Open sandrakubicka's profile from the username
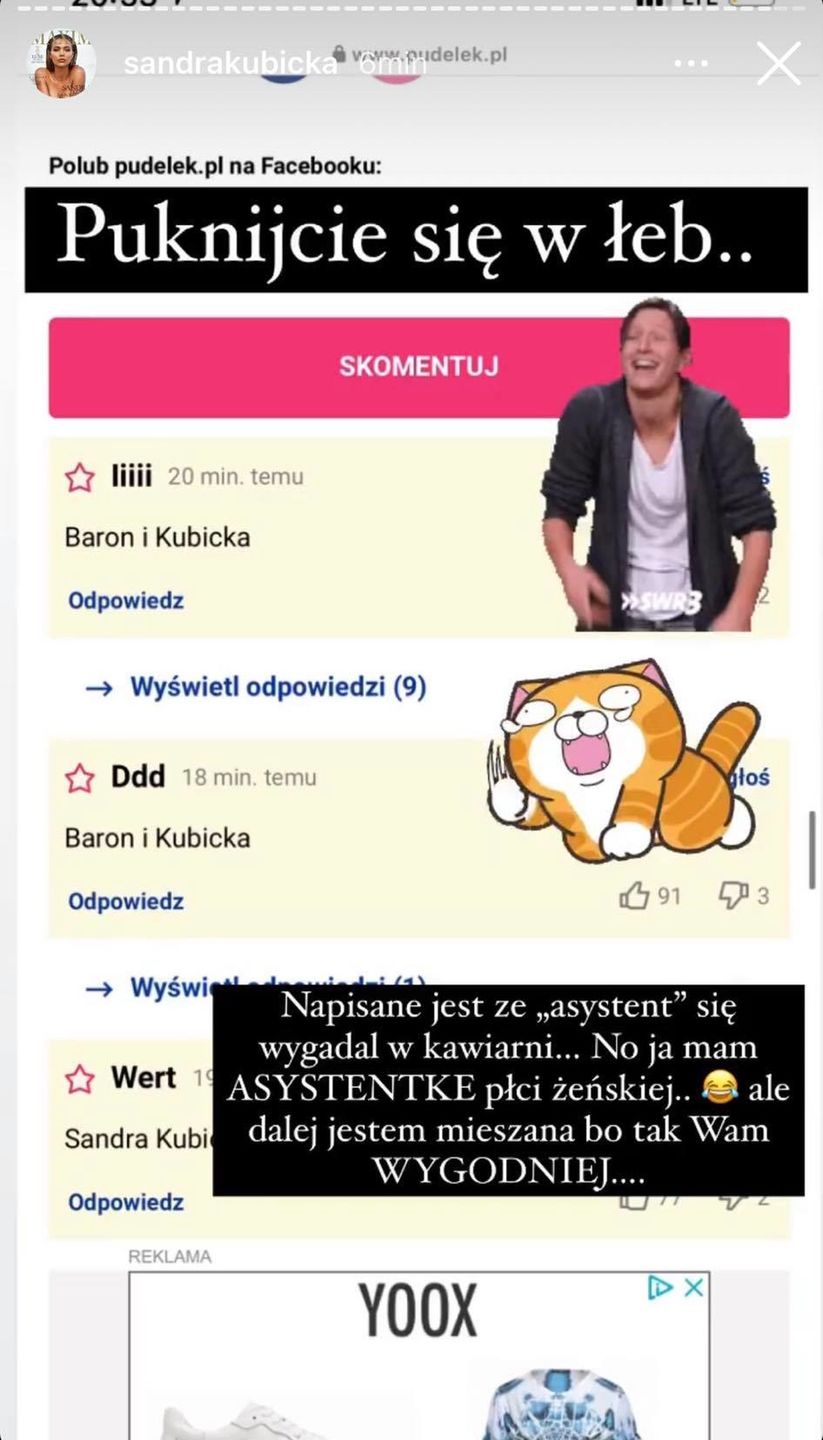Image resolution: width=823 pixels, height=1440 pixels. [x=229, y=64]
